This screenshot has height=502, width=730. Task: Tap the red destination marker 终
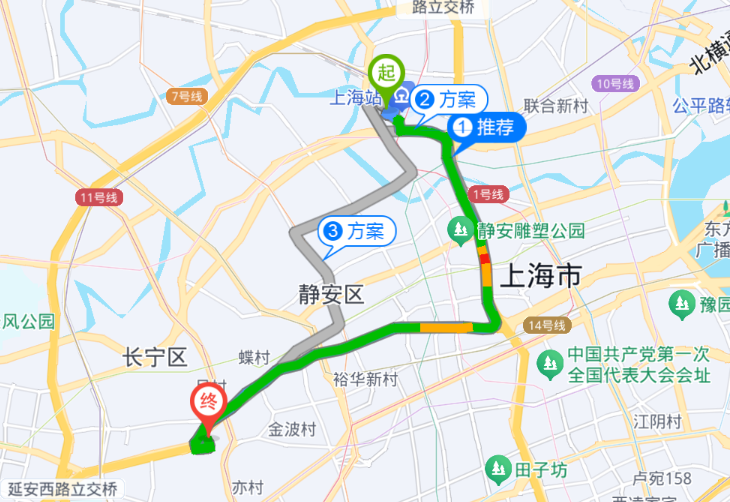[x=208, y=406]
